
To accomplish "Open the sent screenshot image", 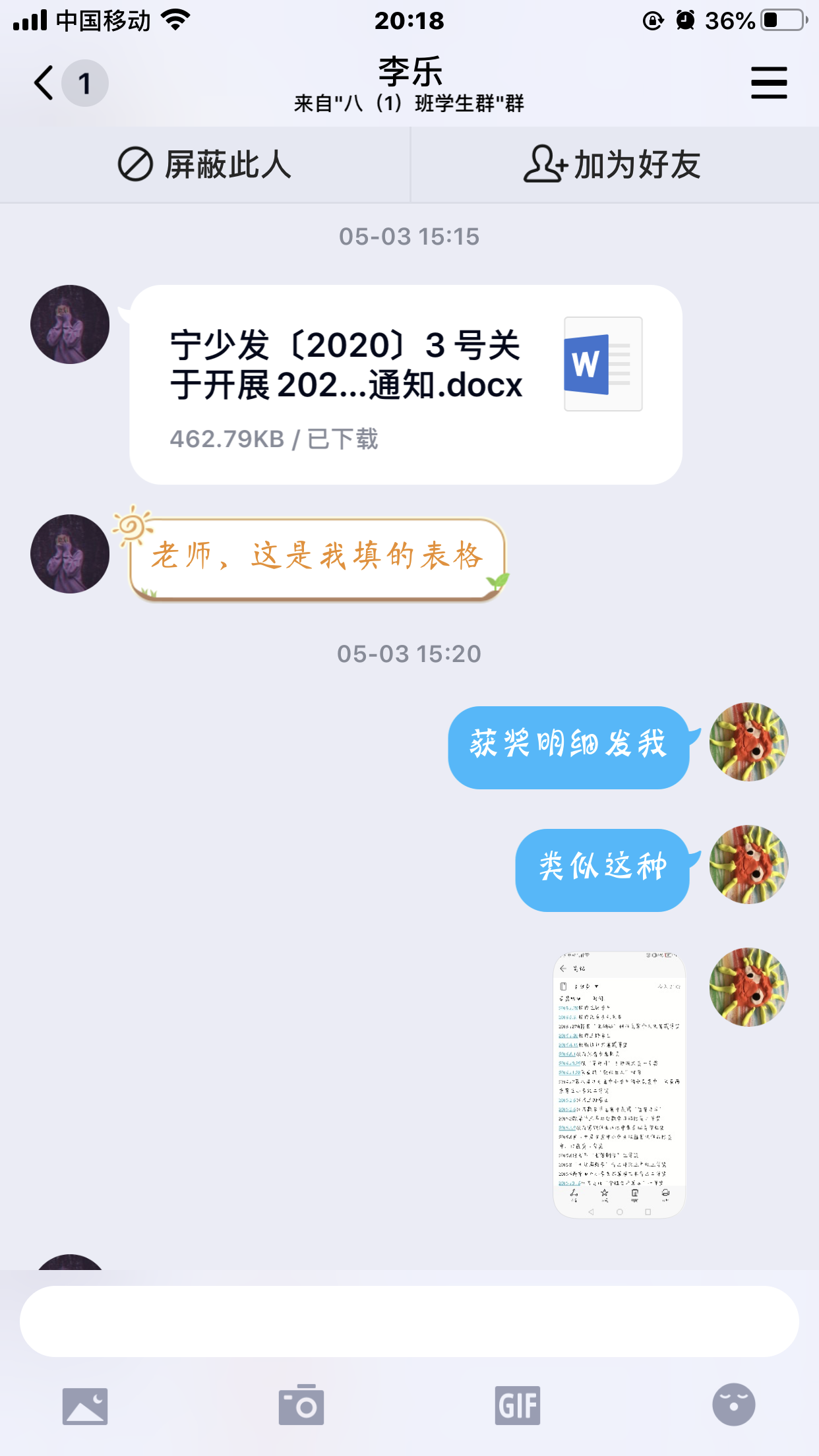I will coord(619,1084).
